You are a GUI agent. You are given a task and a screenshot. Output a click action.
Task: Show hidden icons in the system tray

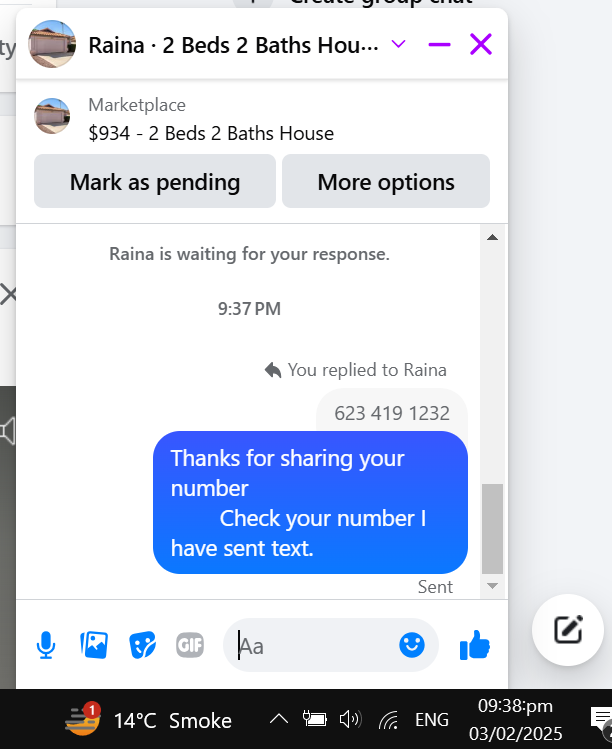[279, 719]
